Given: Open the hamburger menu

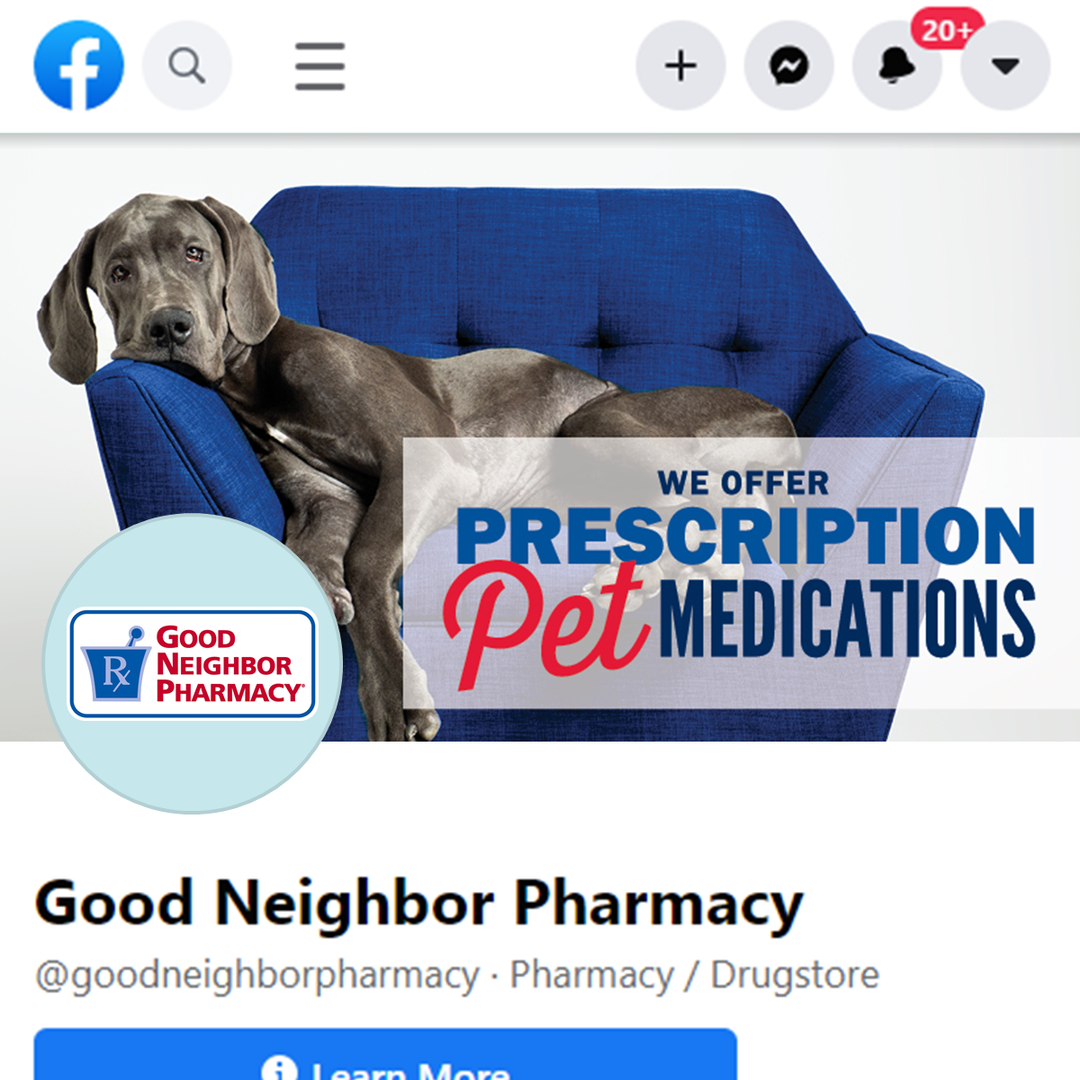Looking at the screenshot, I should [x=320, y=67].
